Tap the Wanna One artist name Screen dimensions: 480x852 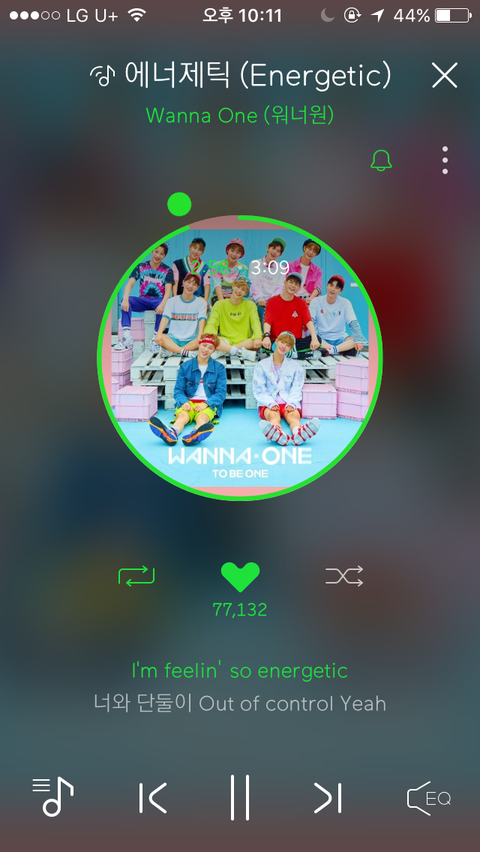[240, 115]
